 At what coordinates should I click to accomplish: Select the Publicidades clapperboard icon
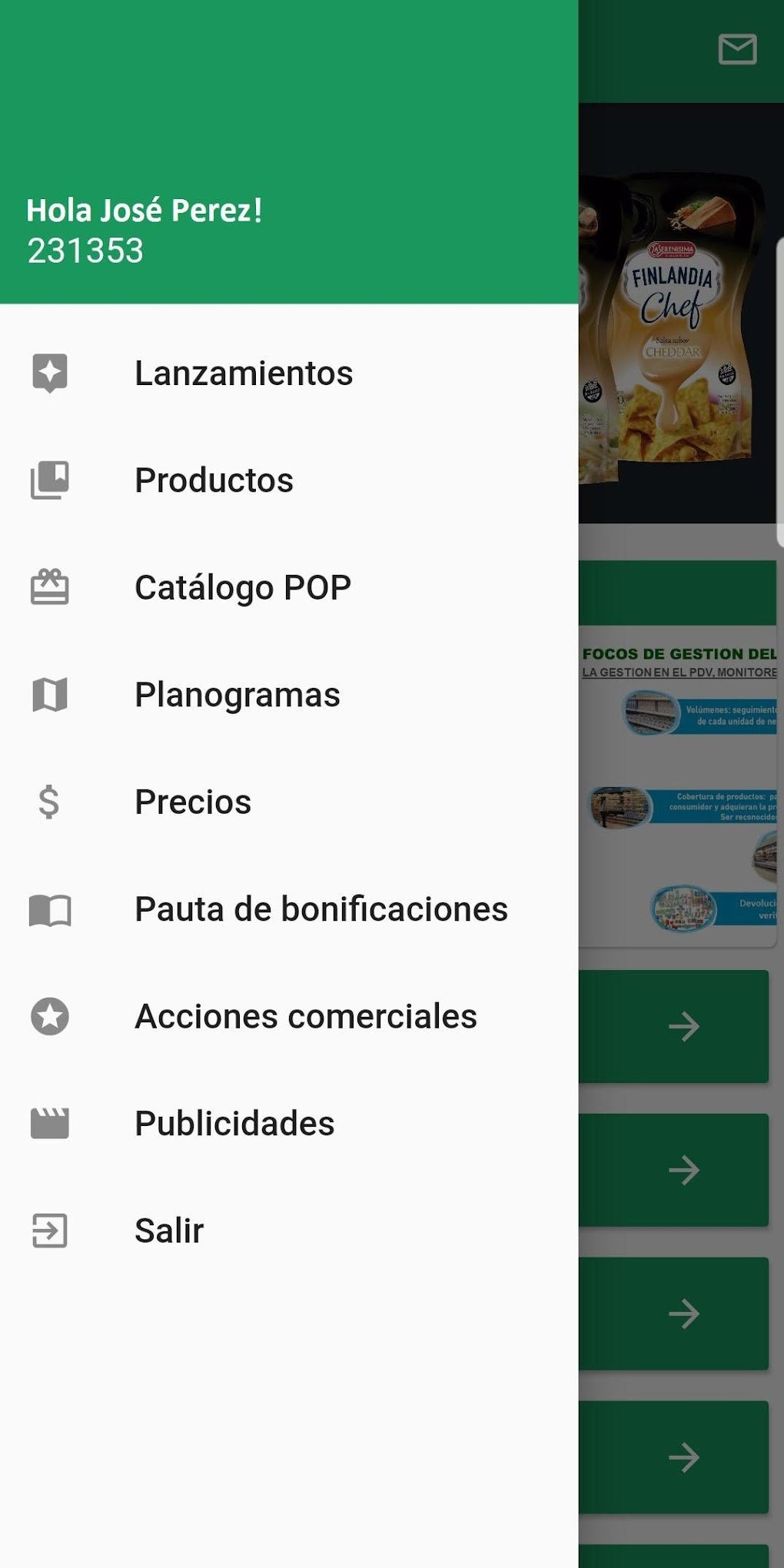point(50,1123)
